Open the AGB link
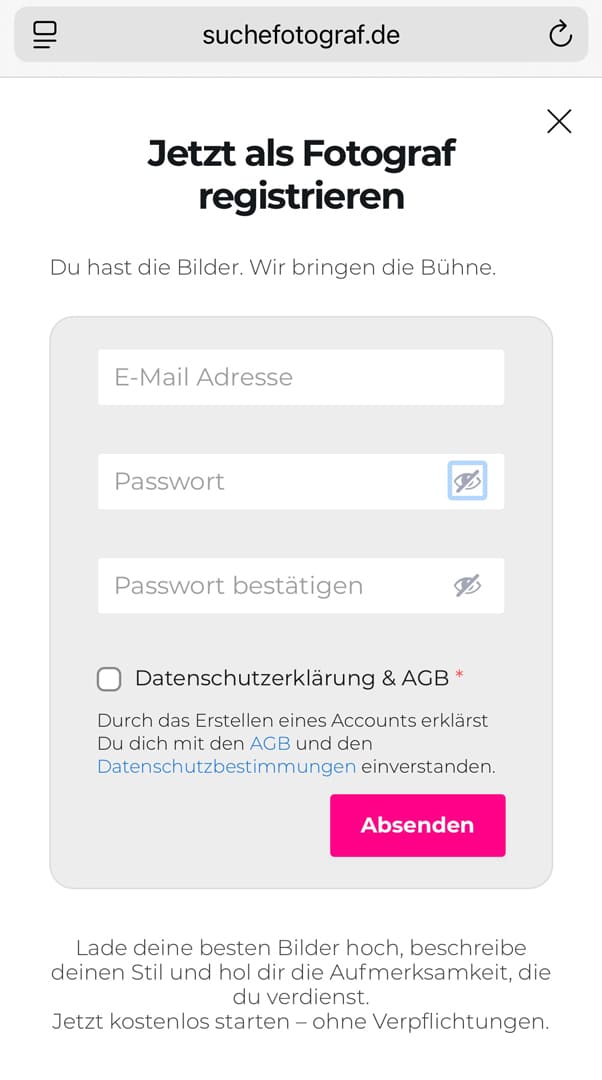602x1080 pixels. point(269,743)
